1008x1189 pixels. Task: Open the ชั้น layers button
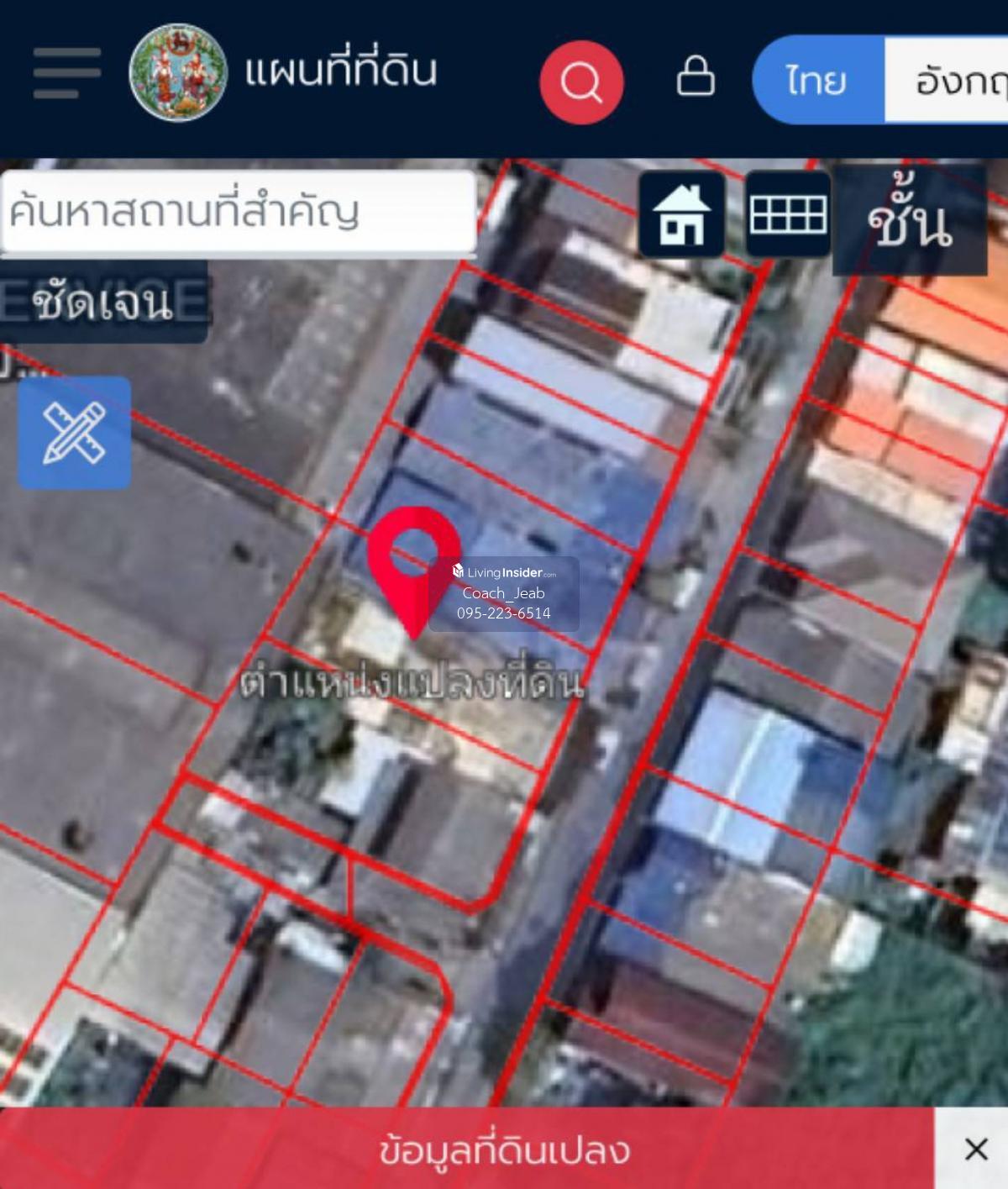click(x=910, y=222)
